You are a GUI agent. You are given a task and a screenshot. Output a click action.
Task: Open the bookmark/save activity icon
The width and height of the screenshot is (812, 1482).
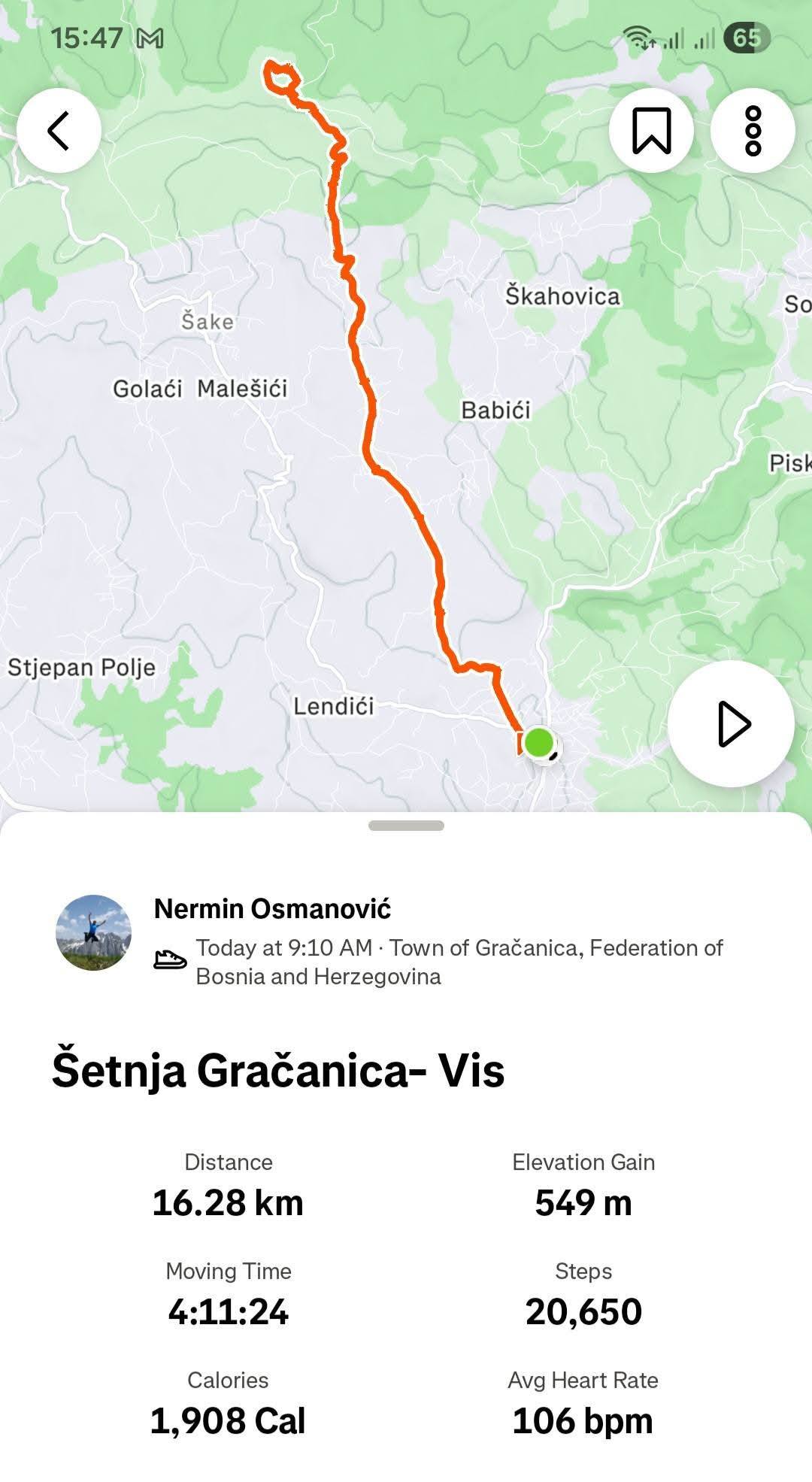pos(653,129)
